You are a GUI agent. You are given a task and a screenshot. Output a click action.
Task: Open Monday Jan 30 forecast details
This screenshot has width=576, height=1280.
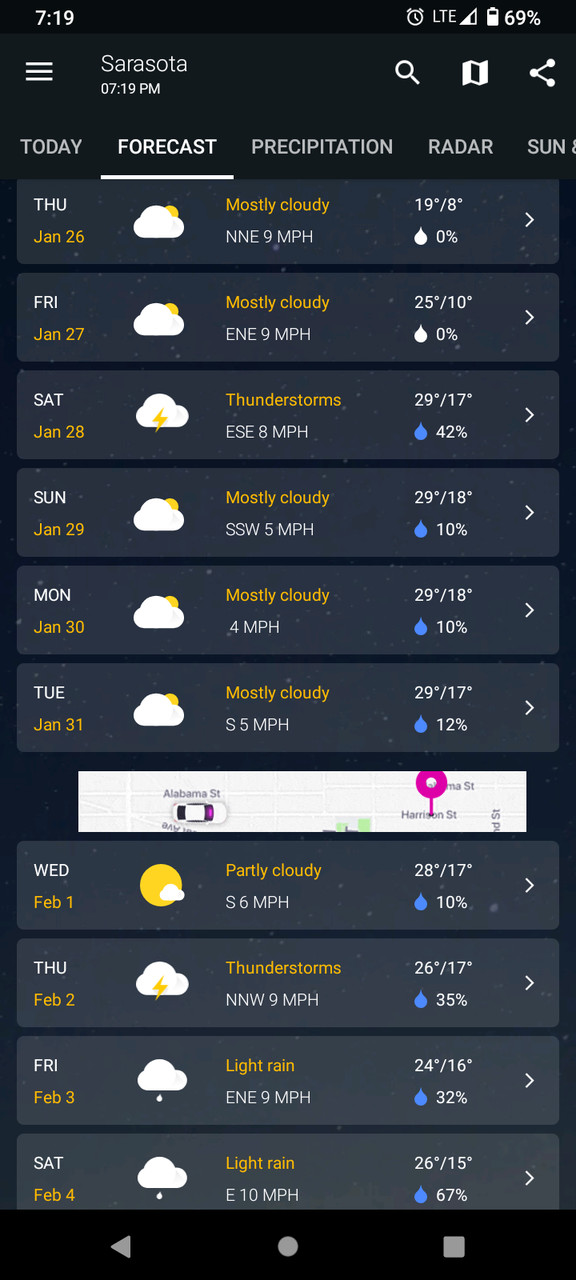pyautogui.click(x=288, y=610)
